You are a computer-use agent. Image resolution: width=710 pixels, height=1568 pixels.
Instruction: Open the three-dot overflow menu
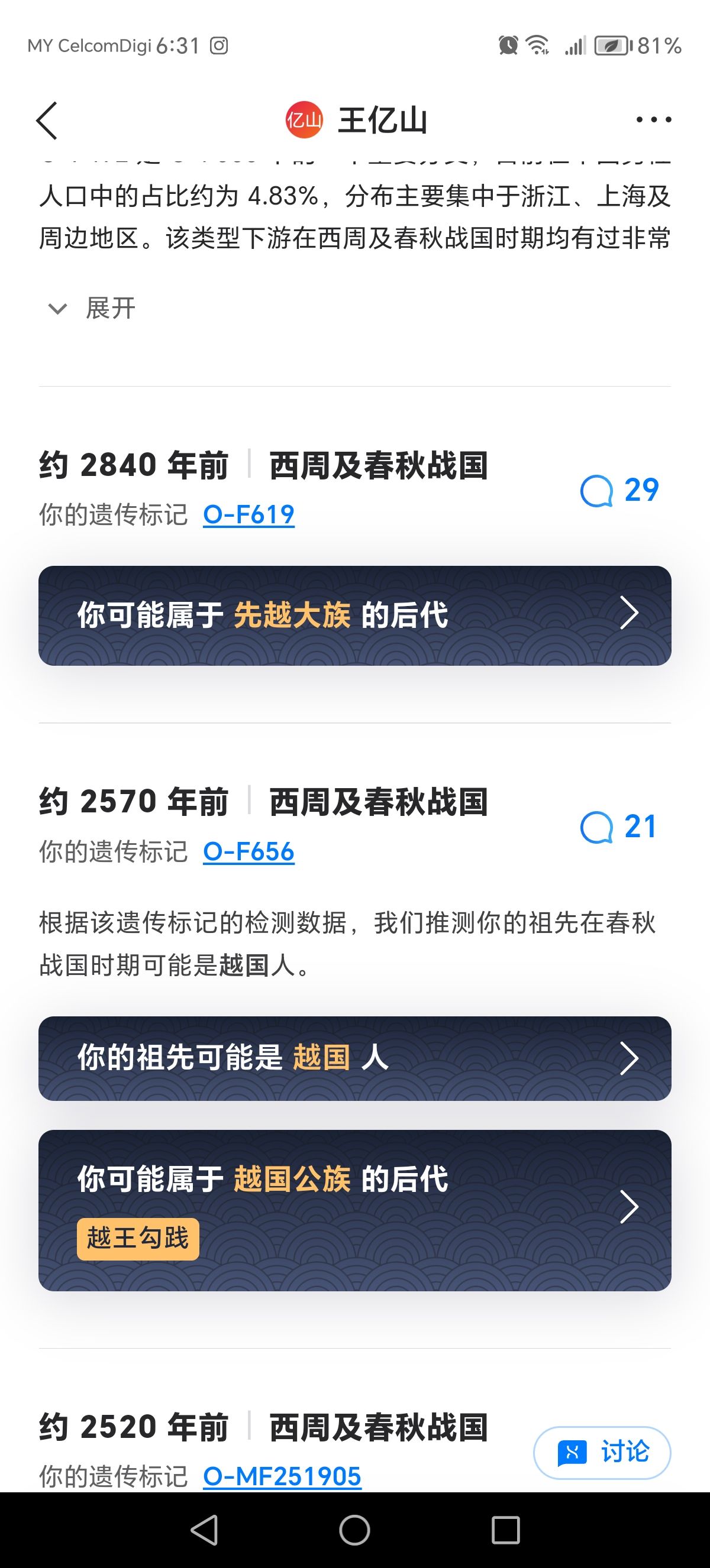point(653,120)
